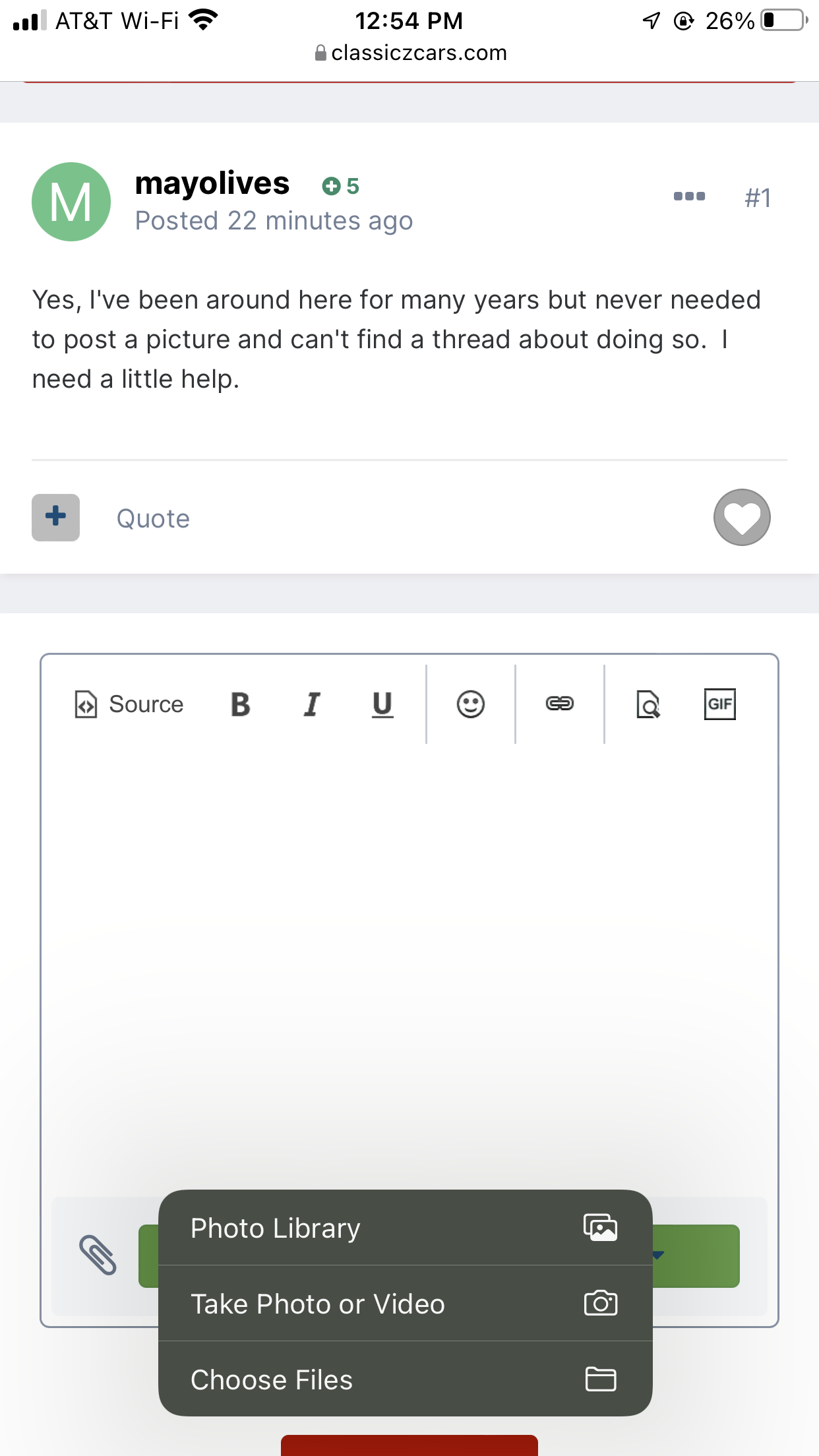Open the GIF picker
The image size is (819, 1456).
point(719,704)
